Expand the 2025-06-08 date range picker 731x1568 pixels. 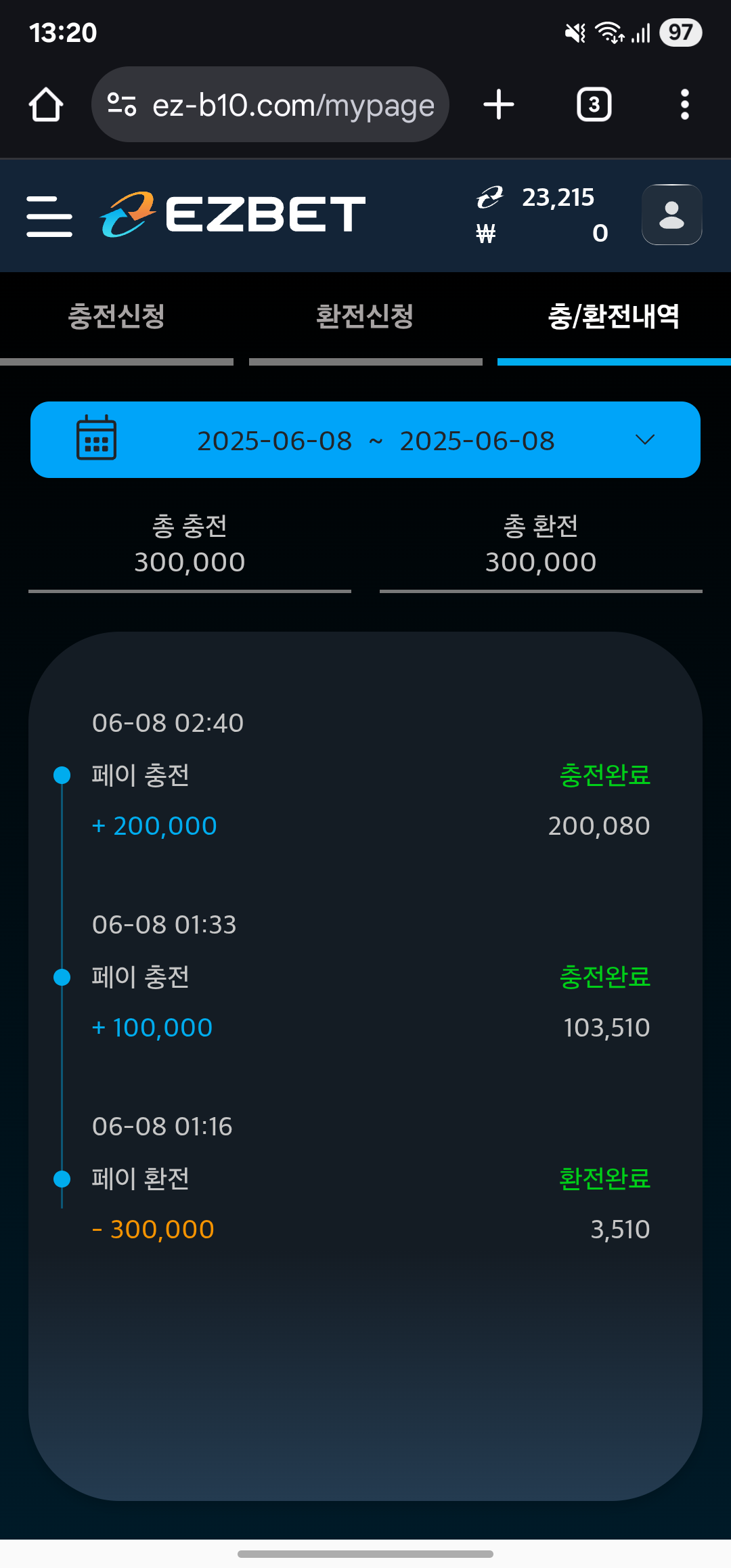(x=365, y=440)
